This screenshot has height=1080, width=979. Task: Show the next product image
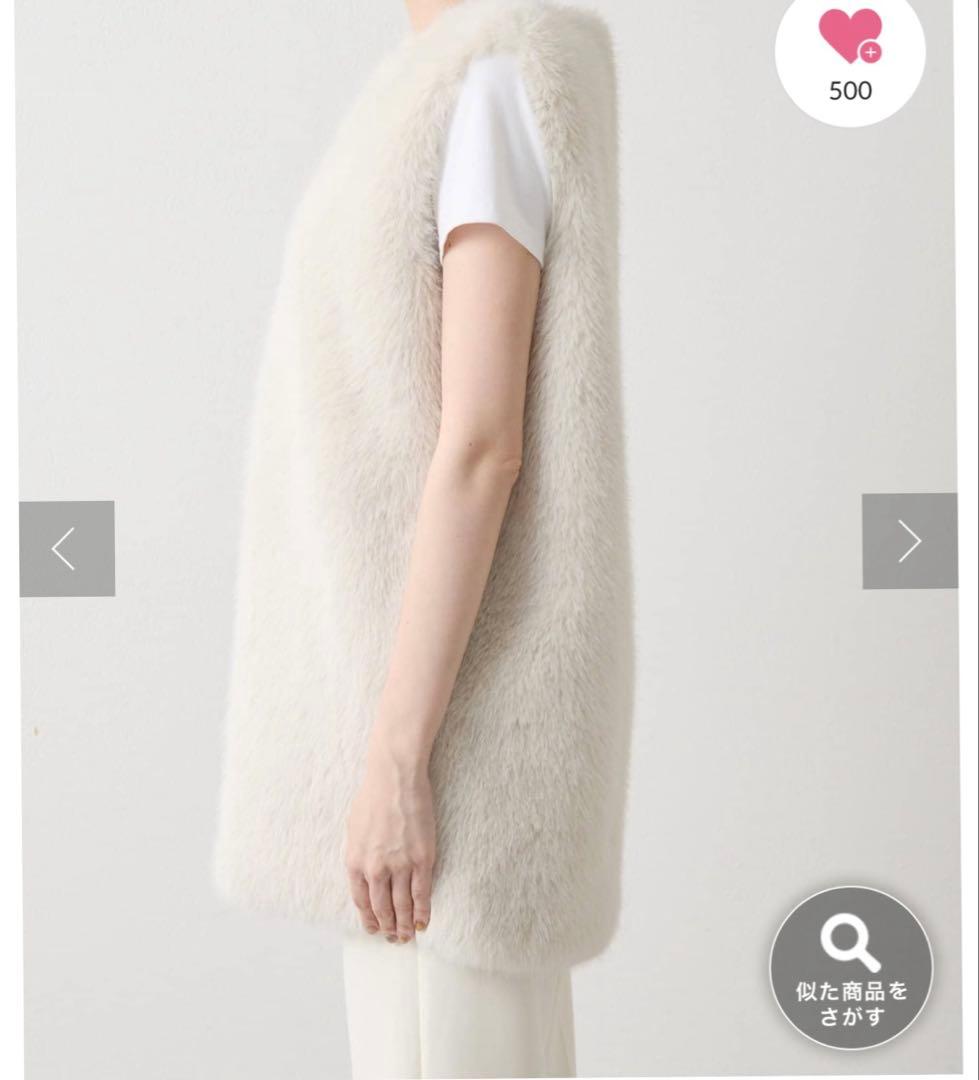909,541
